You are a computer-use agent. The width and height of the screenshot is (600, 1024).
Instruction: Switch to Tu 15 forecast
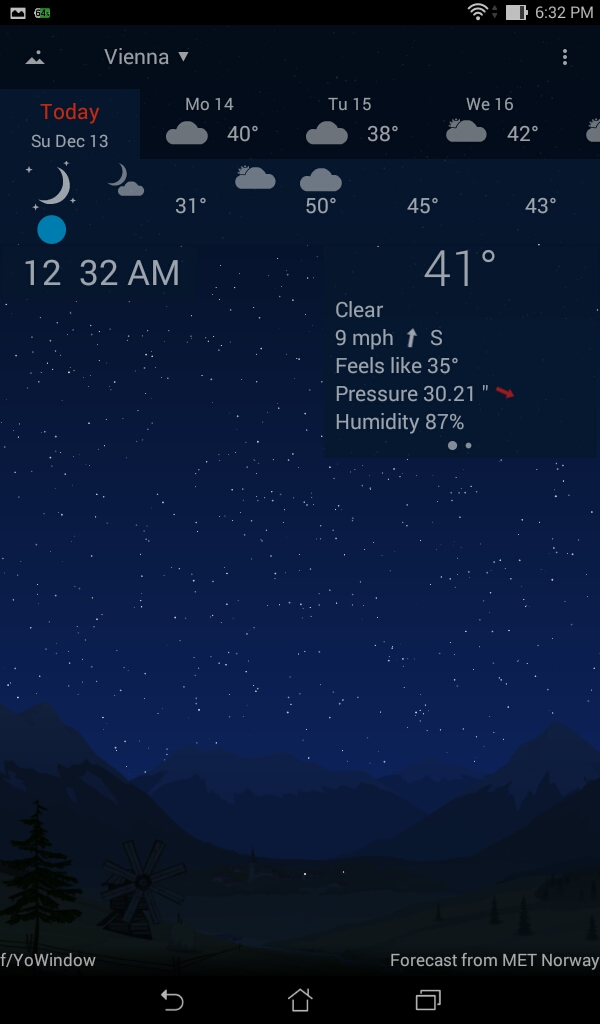pos(351,122)
